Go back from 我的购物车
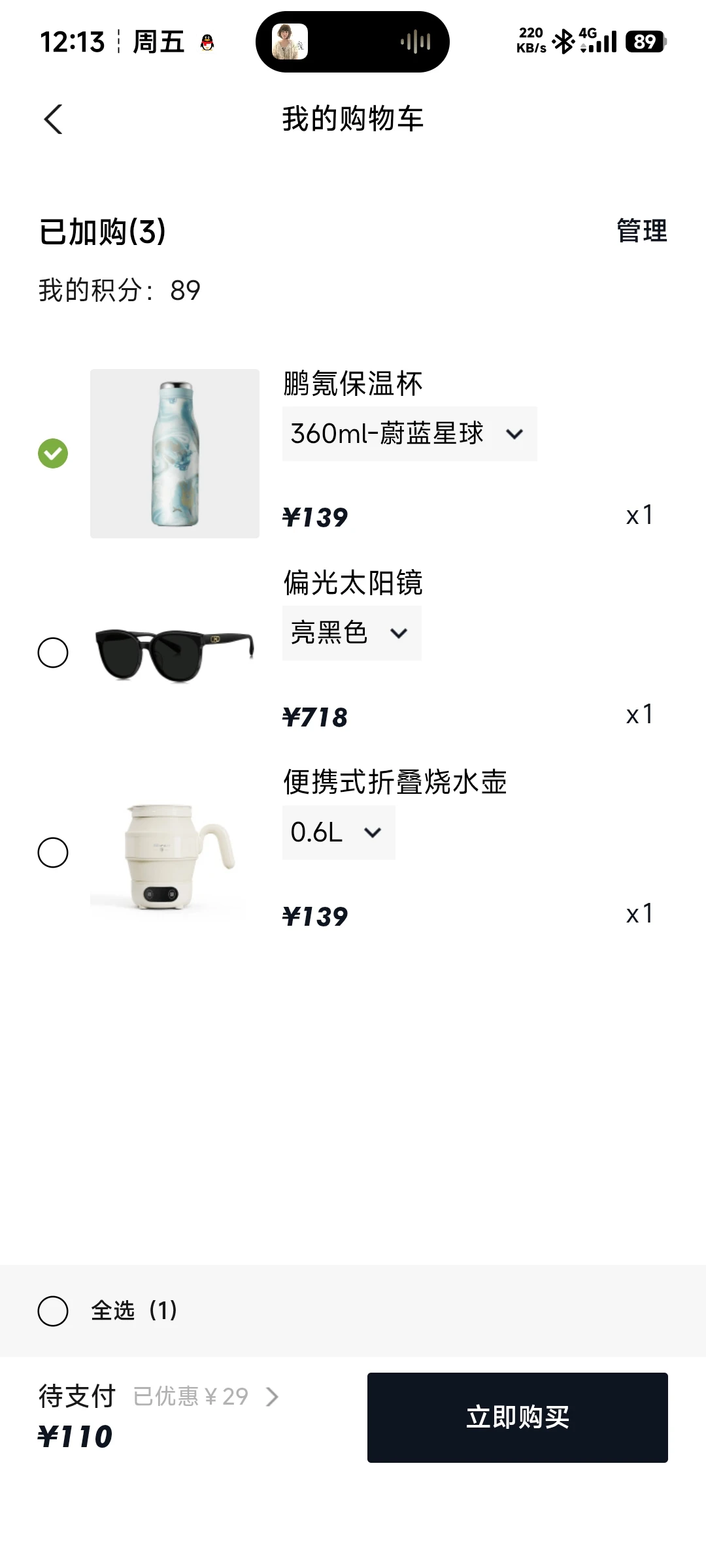Image resolution: width=706 pixels, height=1568 pixels. (53, 120)
